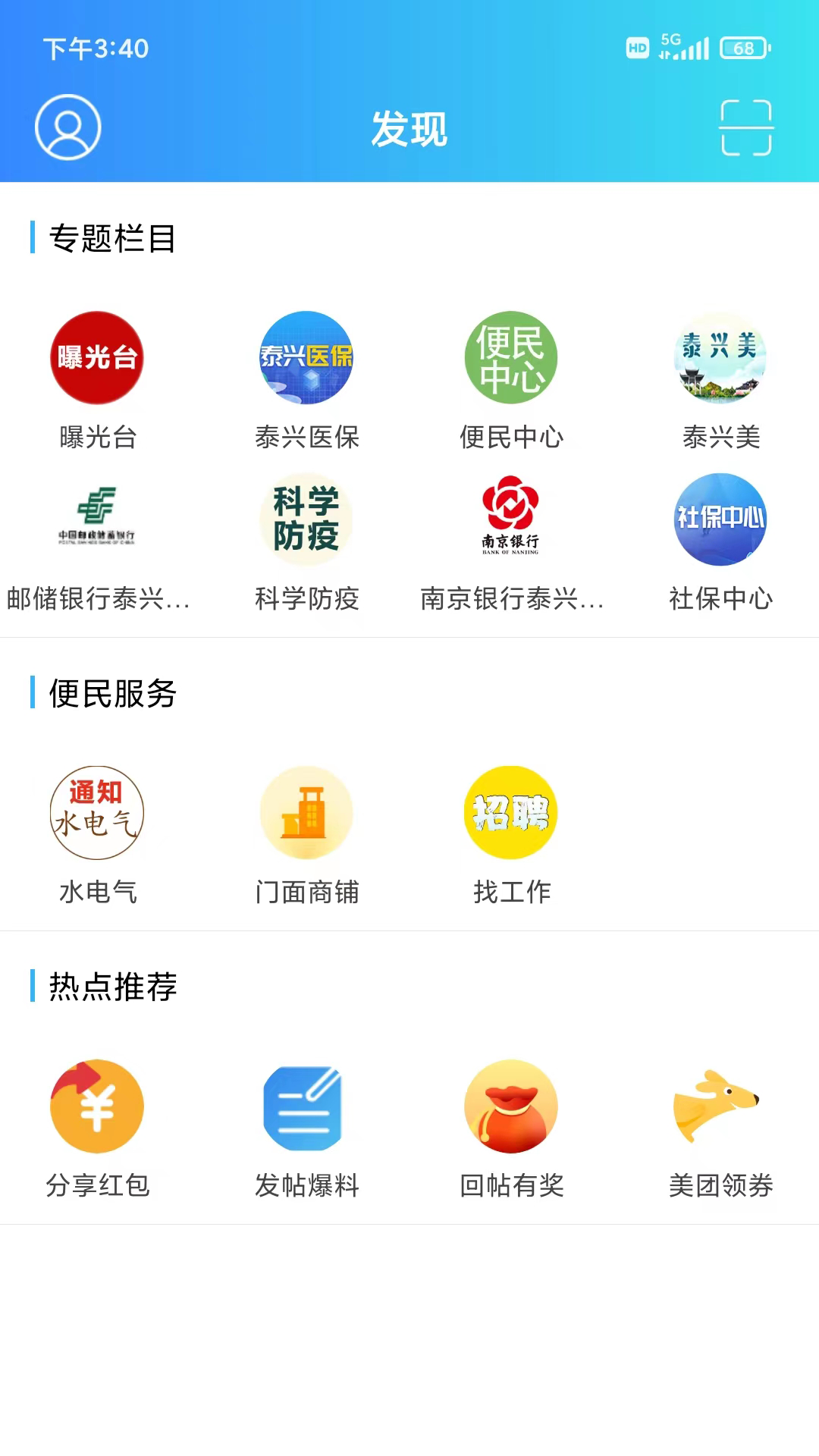Select the 发帖爆料 posting icon
The image size is (819, 1456).
point(305,1106)
